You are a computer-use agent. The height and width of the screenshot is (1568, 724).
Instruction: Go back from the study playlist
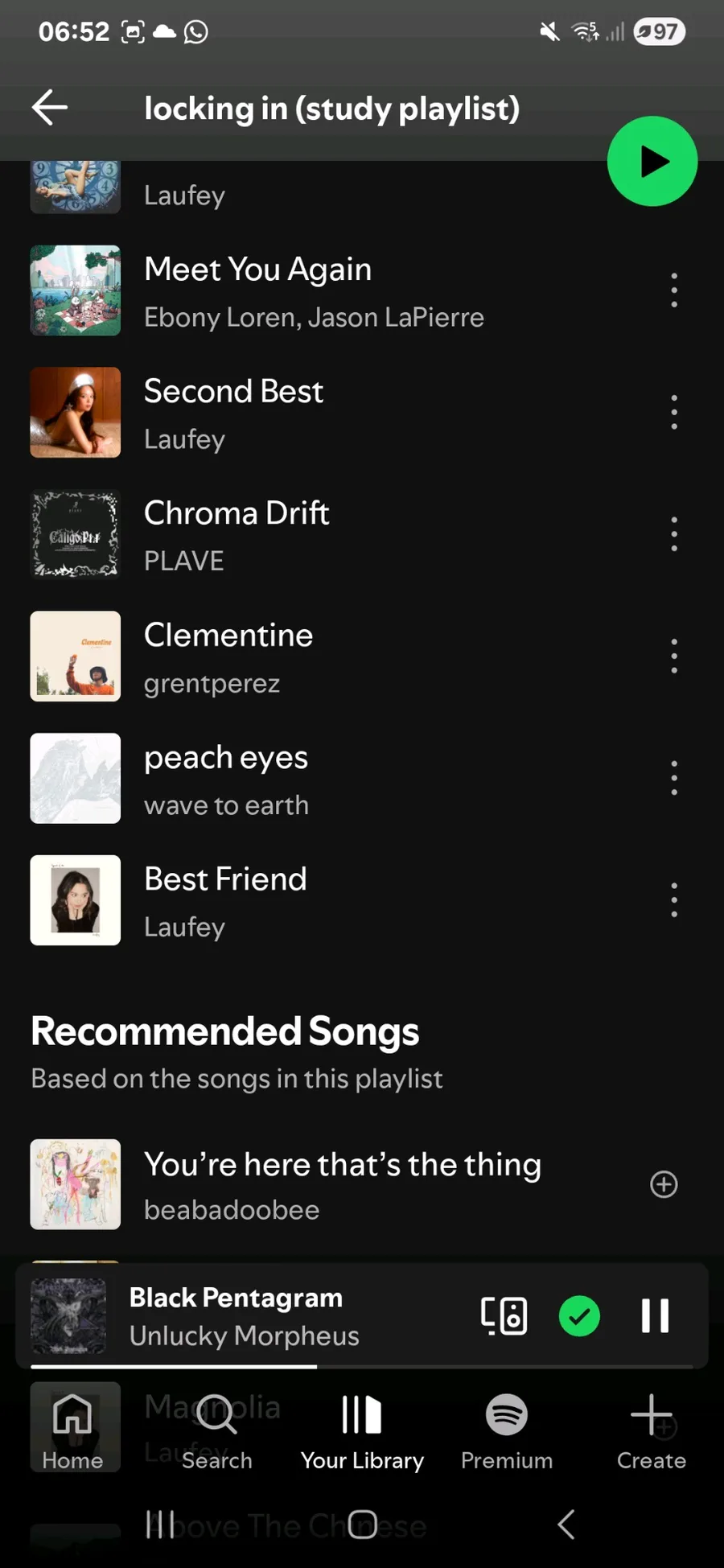(50, 108)
